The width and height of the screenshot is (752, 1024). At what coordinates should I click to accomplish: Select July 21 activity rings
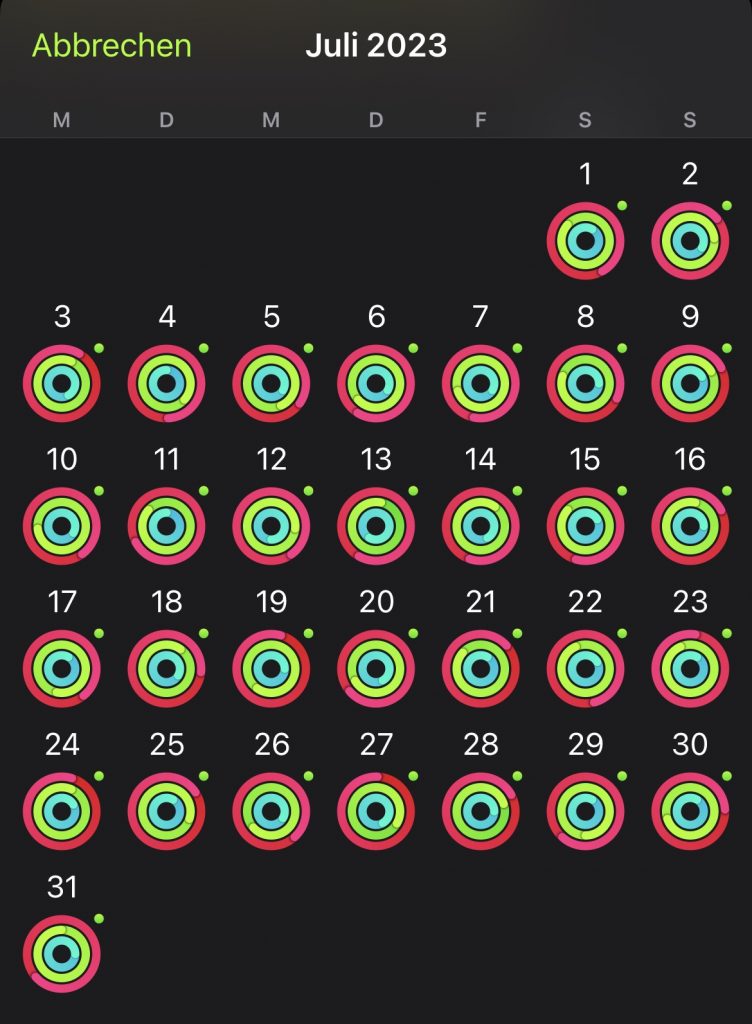tap(481, 669)
